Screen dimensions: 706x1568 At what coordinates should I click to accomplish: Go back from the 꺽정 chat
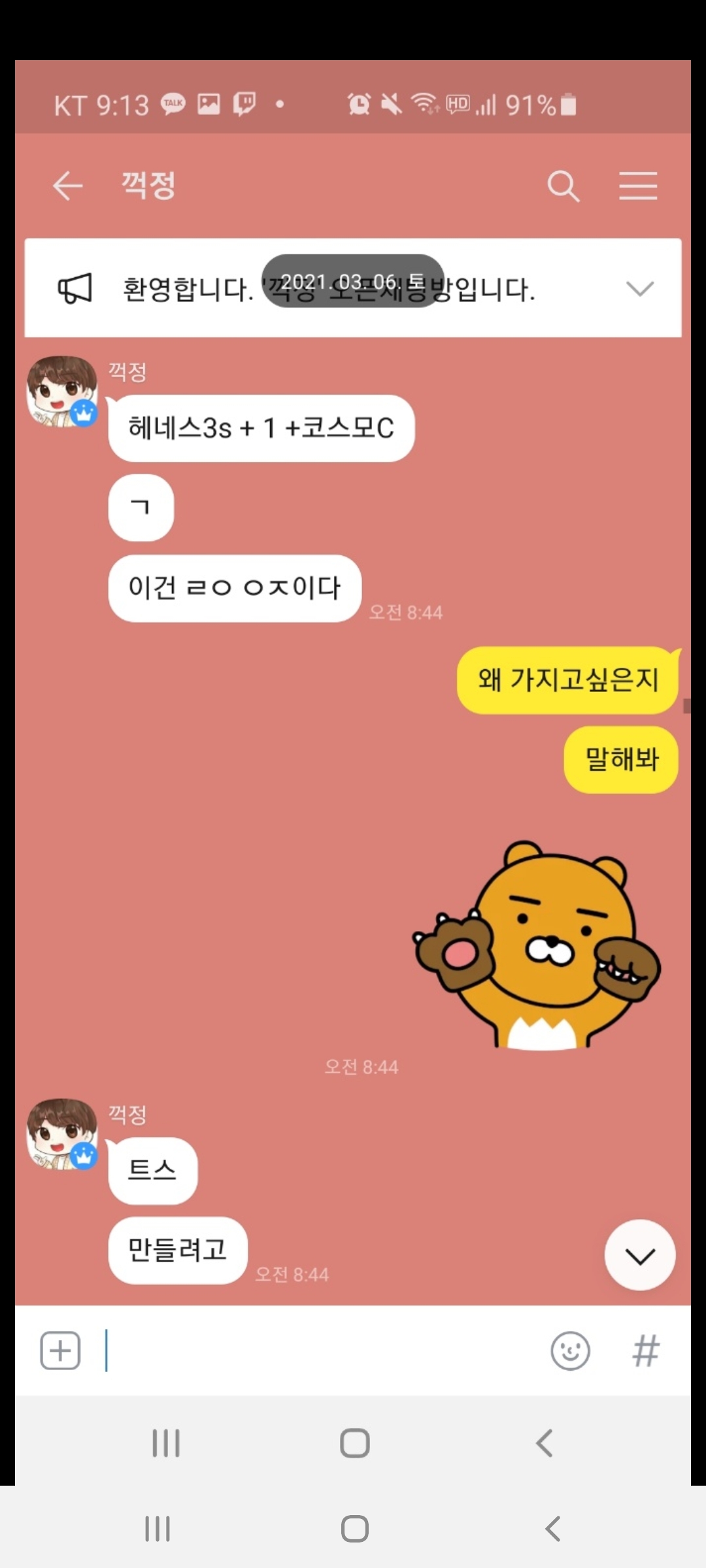click(68, 186)
